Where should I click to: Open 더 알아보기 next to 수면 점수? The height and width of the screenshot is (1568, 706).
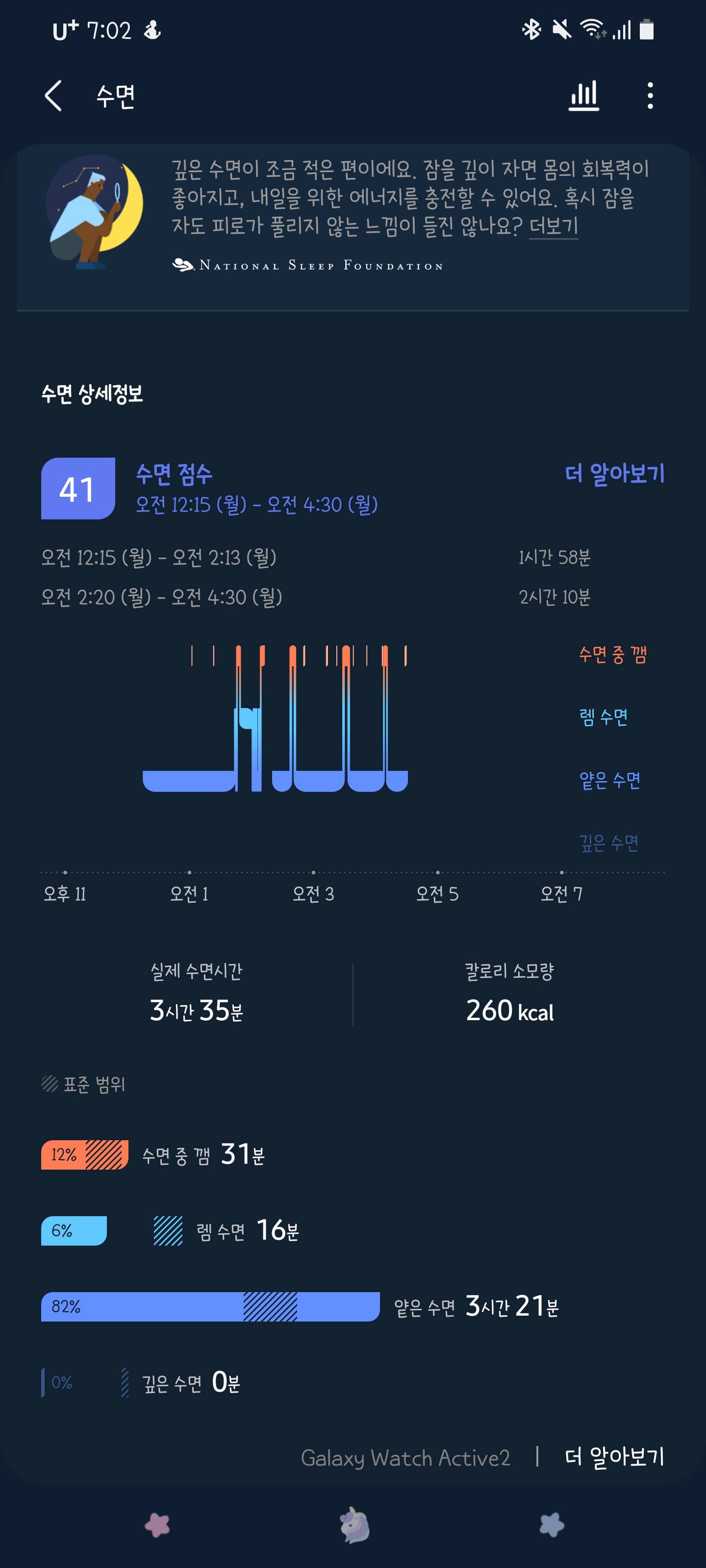coord(614,473)
